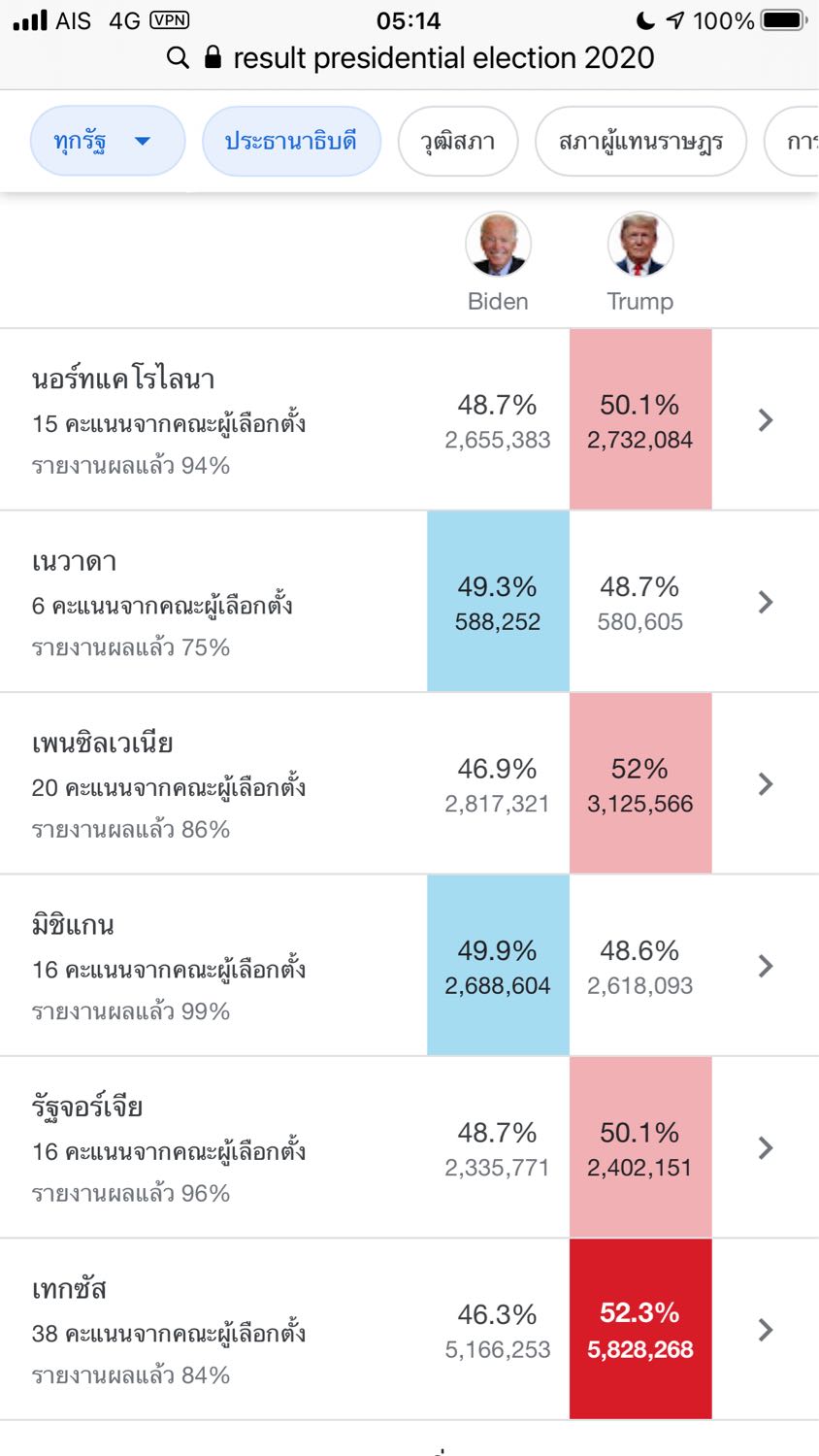Image resolution: width=819 pixels, height=1456 pixels.
Task: Switch to the สภาผู้แทนราษฎร chip
Action: coord(640,141)
